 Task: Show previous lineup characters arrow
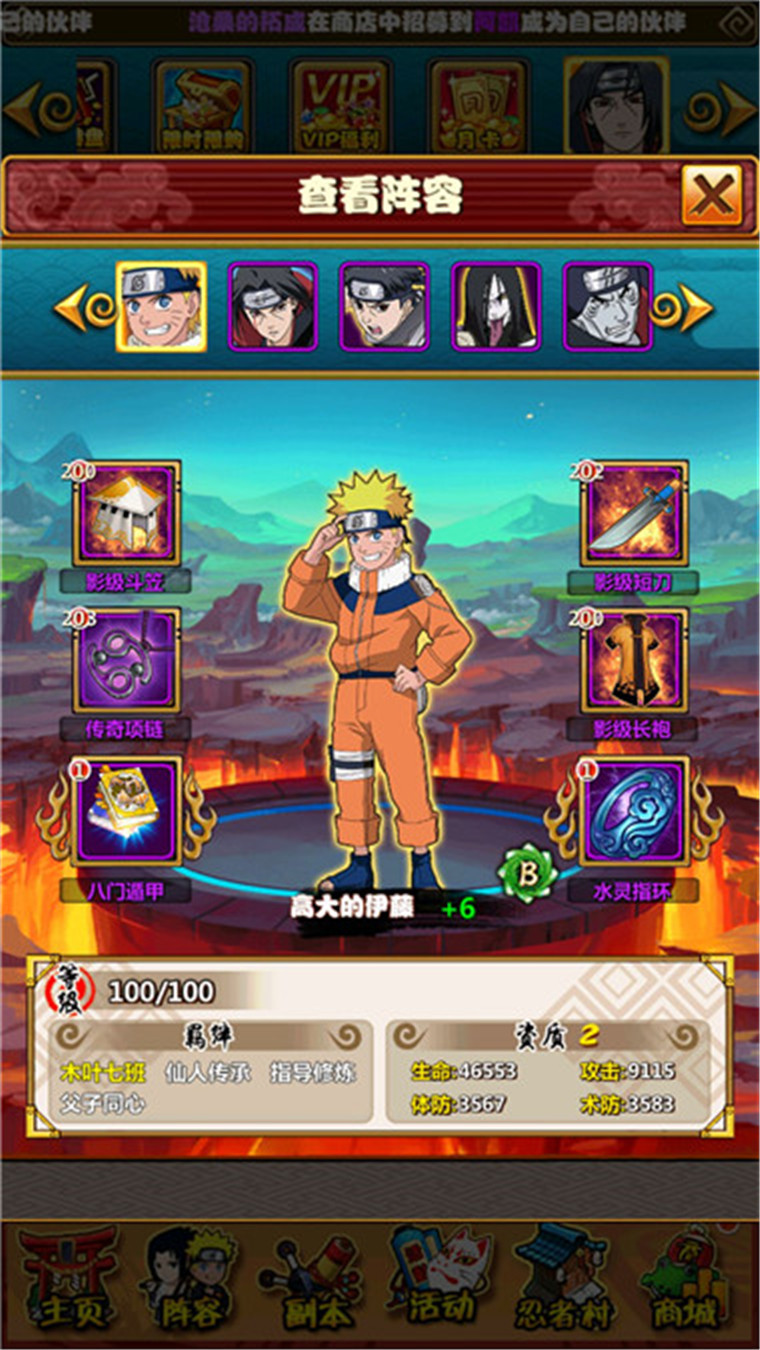(82, 308)
